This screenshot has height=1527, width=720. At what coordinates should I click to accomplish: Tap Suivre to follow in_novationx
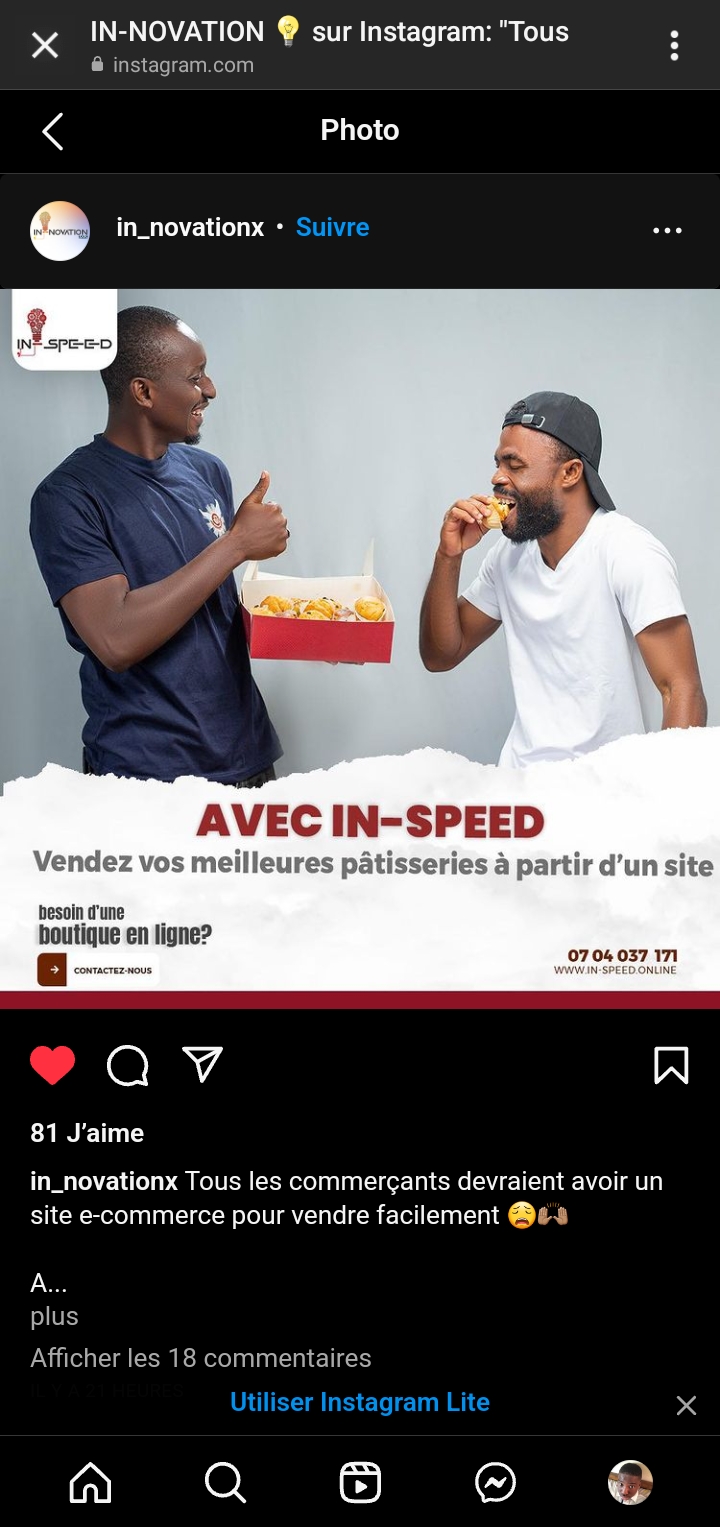pyautogui.click(x=332, y=228)
